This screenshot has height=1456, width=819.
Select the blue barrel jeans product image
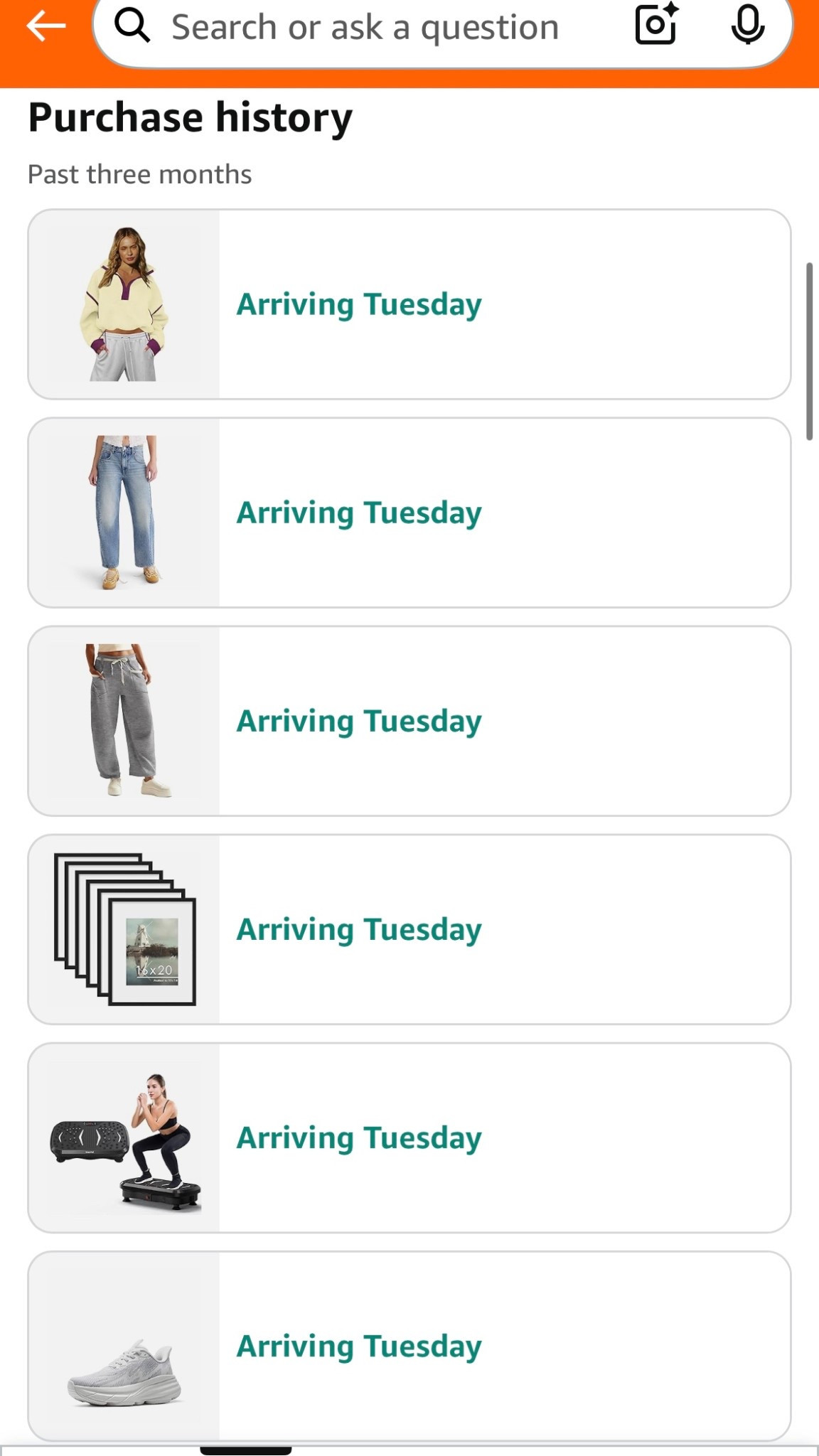coord(124,511)
